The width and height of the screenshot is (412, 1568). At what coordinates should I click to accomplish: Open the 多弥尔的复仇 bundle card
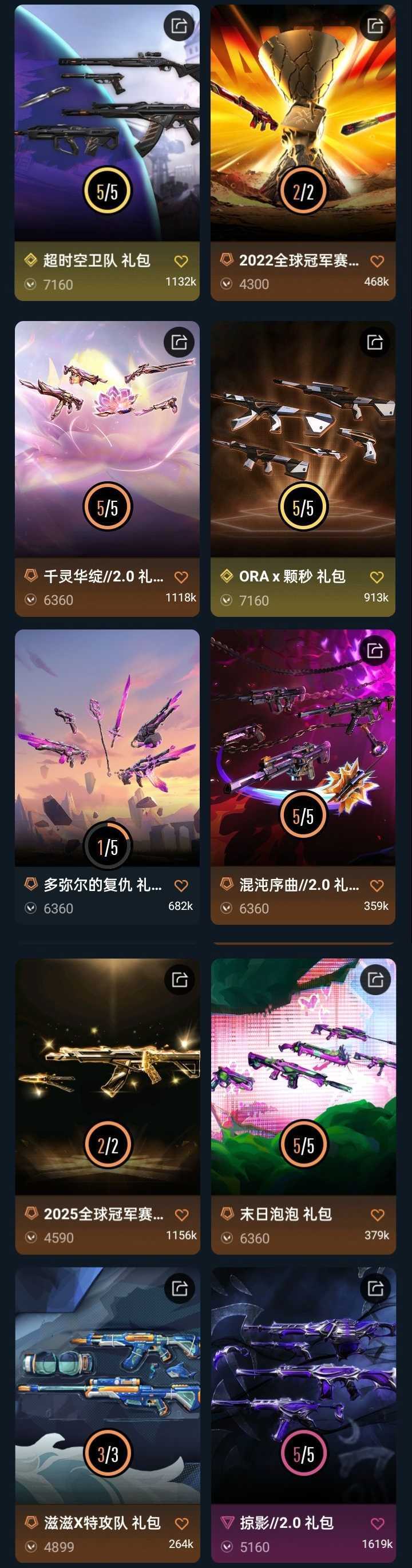[x=107, y=777]
